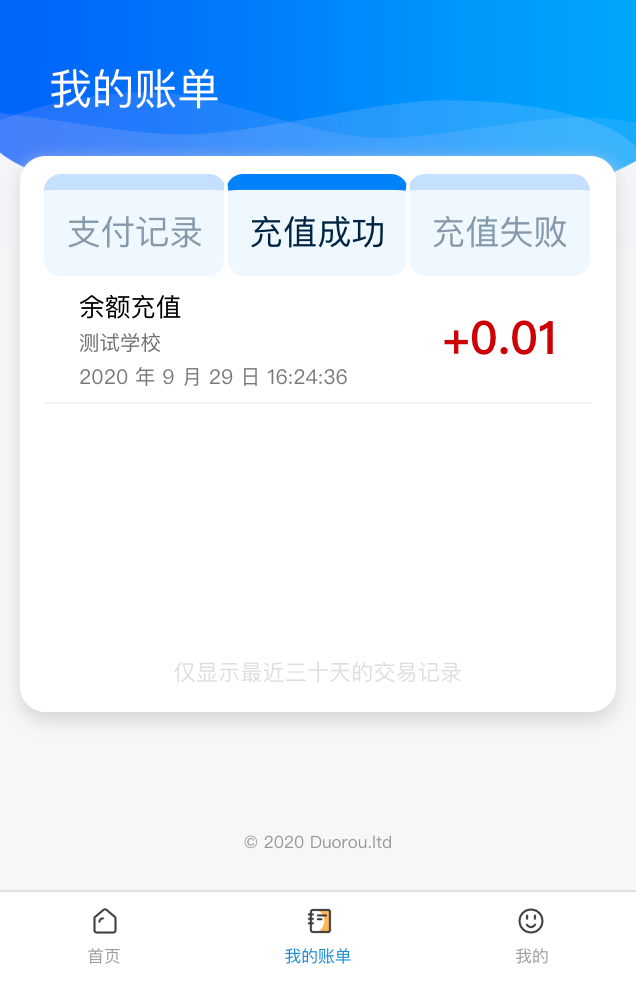Switch to the 支付记录 tab

click(x=134, y=231)
